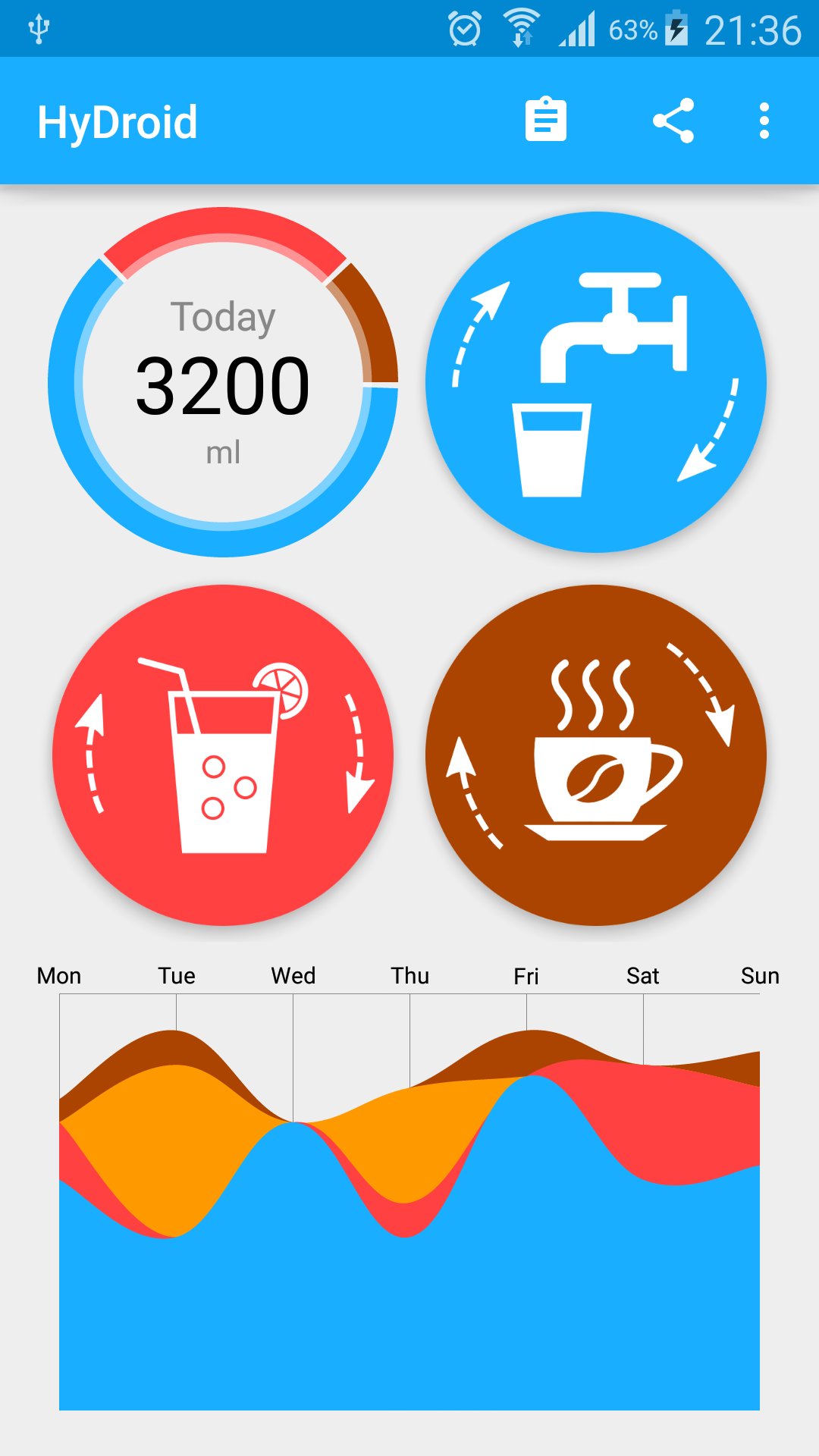Open the clipboard log icon

pyautogui.click(x=545, y=121)
